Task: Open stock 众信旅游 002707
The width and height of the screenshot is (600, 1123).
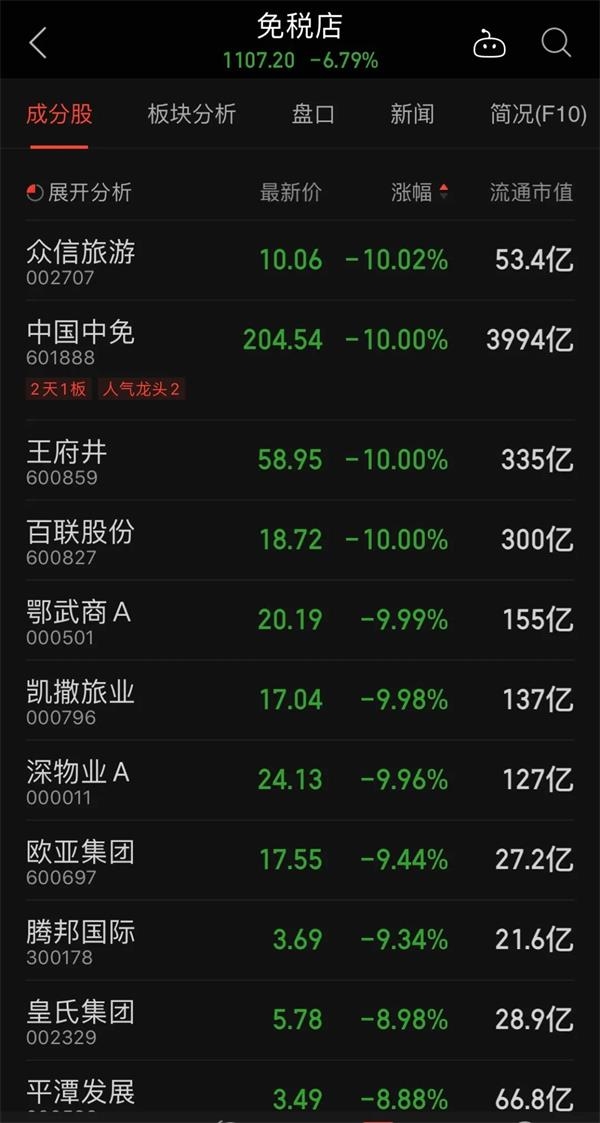Action: click(x=80, y=261)
